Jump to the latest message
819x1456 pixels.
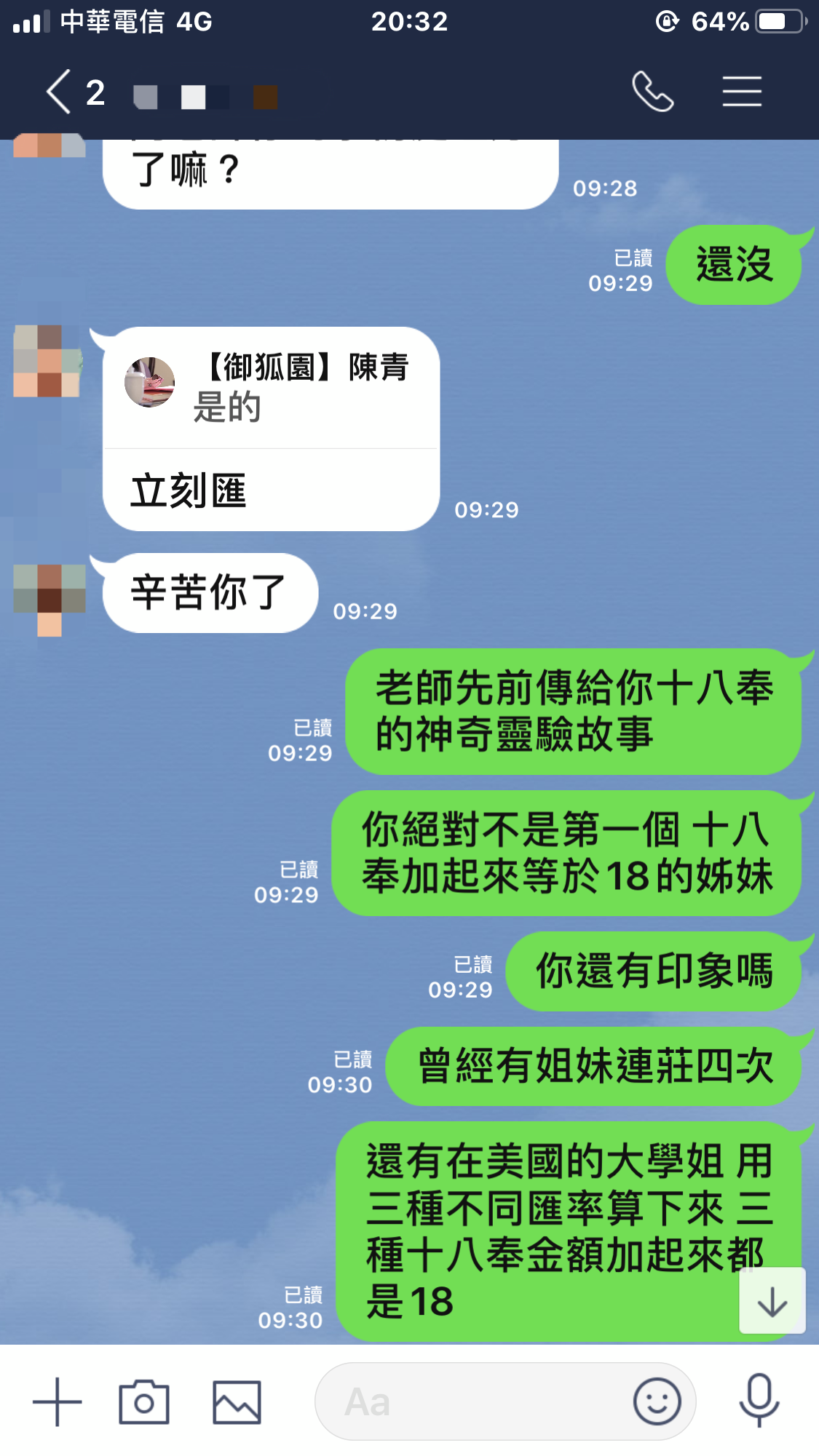(772, 1301)
